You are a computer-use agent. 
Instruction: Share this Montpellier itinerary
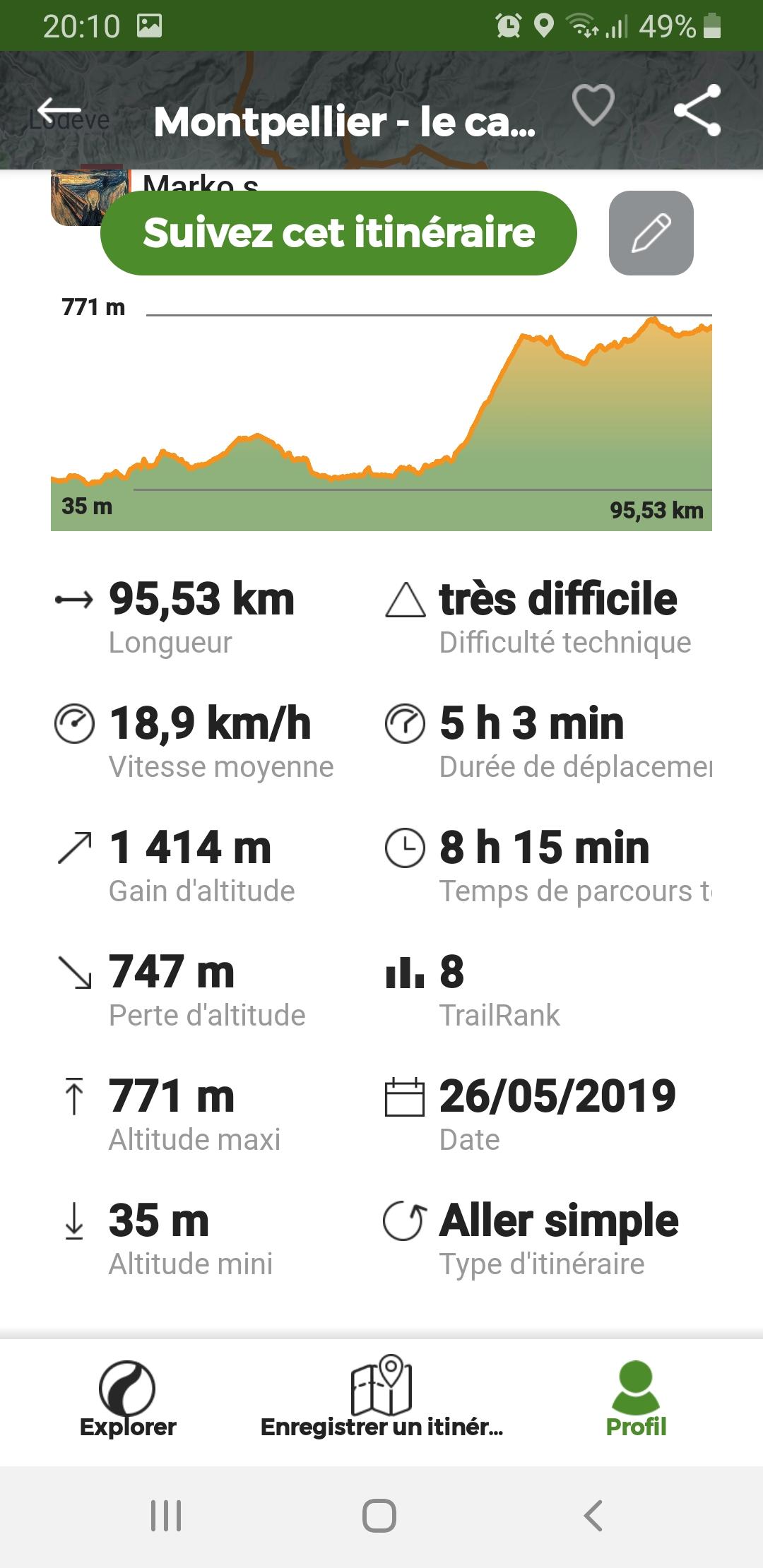tap(697, 110)
